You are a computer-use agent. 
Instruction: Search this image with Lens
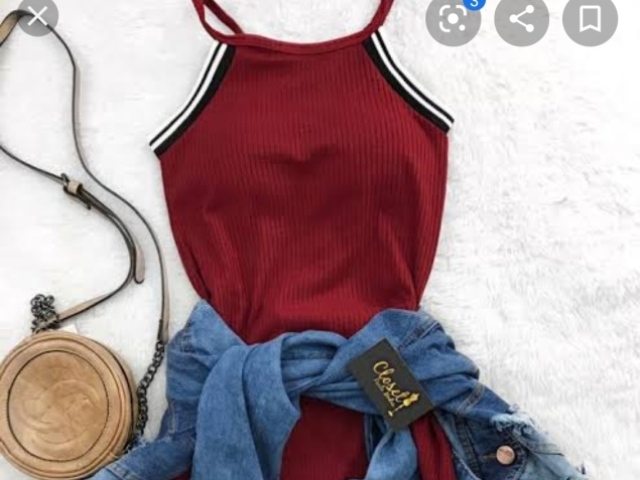click(x=452, y=17)
